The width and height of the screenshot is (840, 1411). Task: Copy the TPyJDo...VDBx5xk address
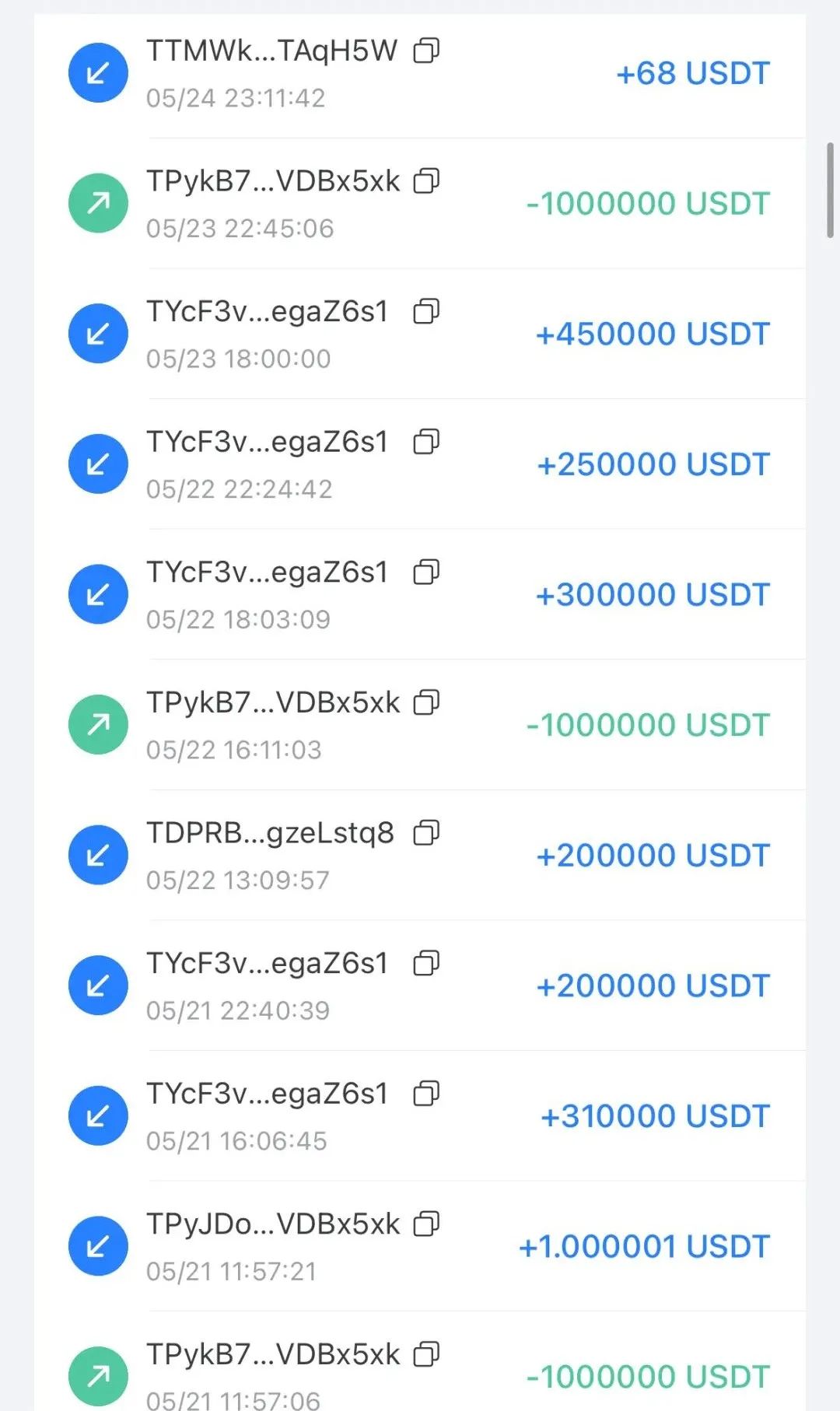[426, 1224]
